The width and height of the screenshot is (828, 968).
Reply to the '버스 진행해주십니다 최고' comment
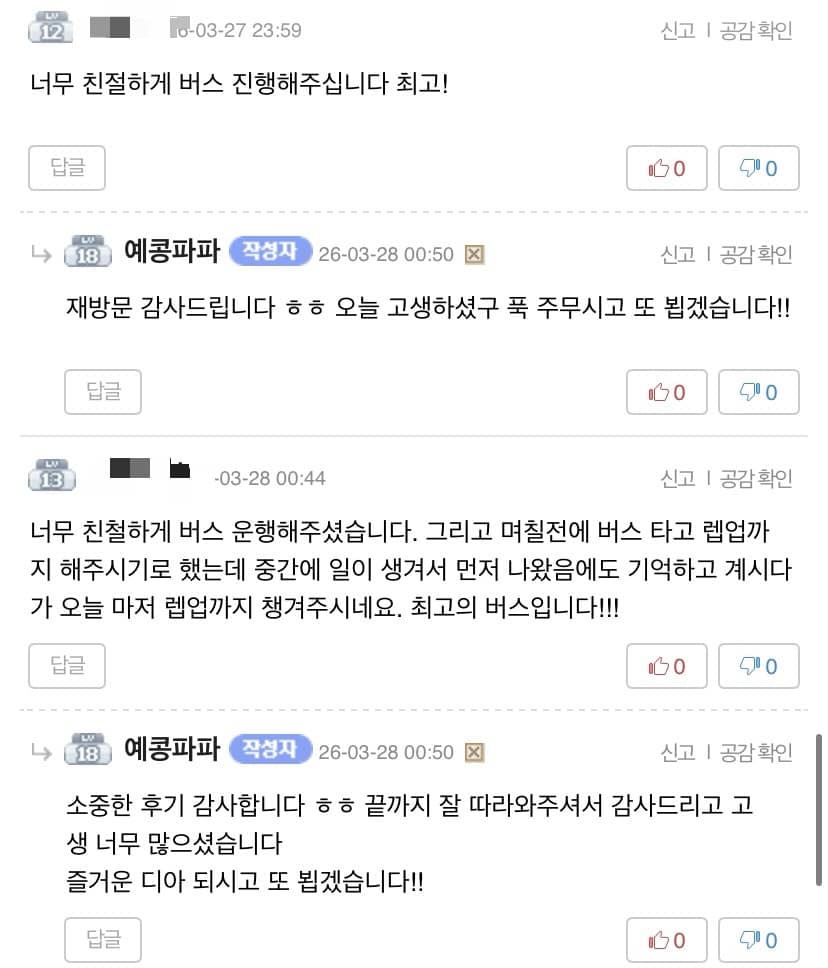67,168
